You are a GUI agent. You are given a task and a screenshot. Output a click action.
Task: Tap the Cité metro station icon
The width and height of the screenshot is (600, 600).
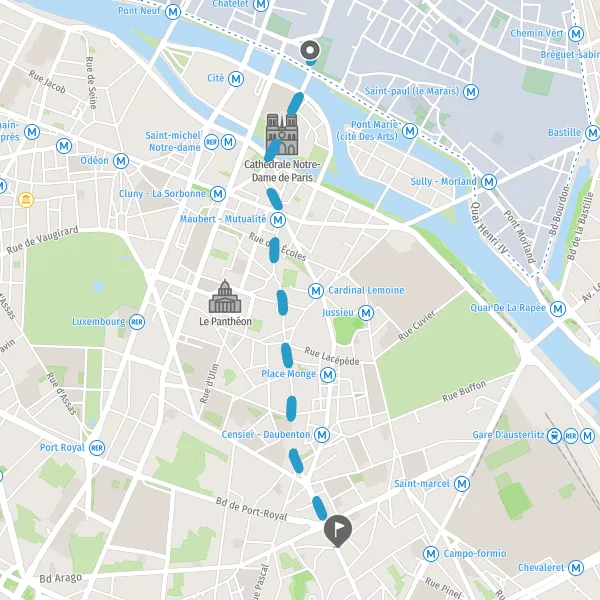point(236,79)
